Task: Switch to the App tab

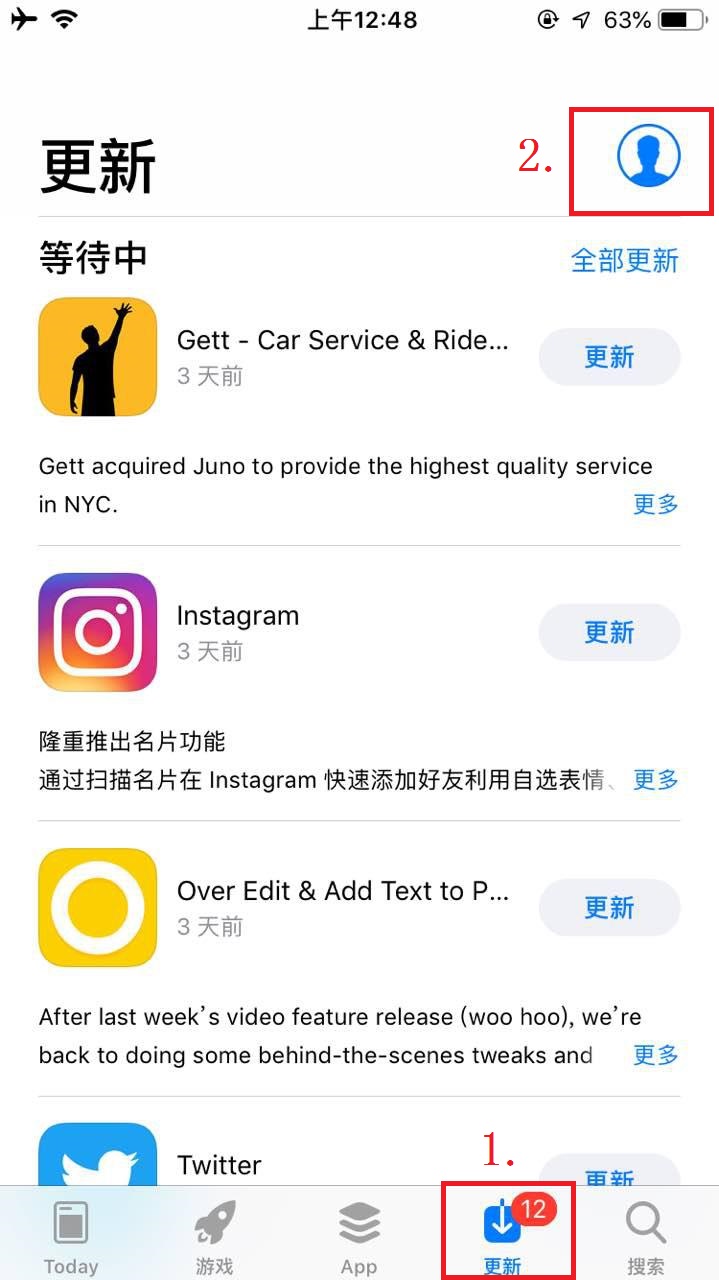Action: point(359,1238)
